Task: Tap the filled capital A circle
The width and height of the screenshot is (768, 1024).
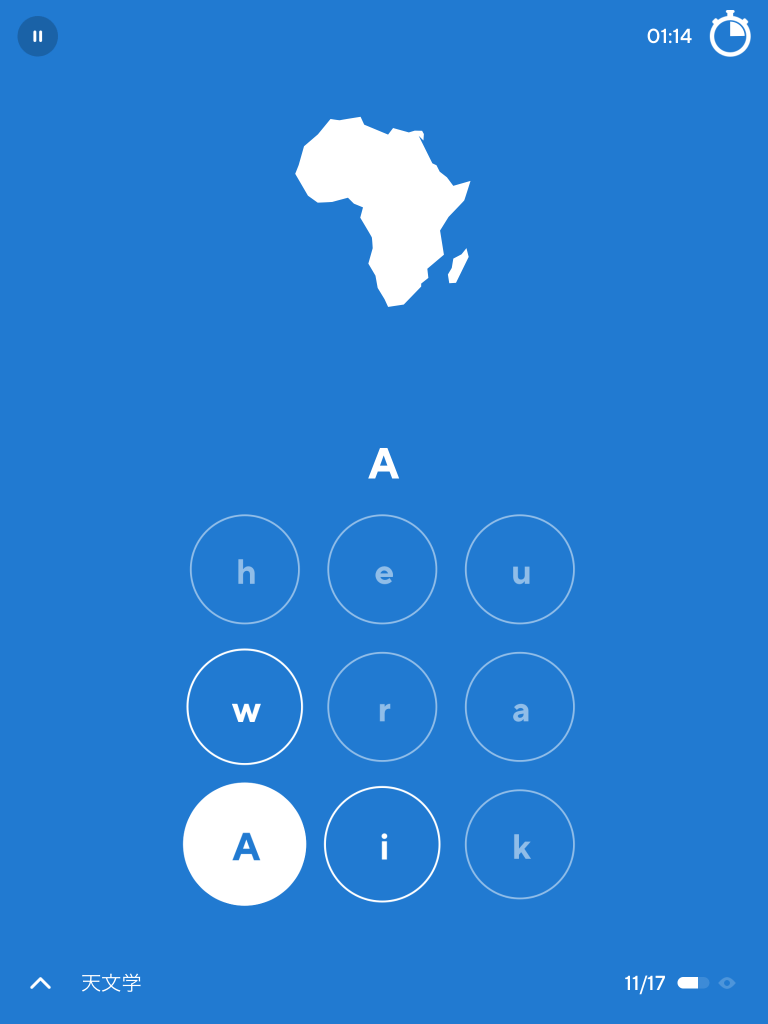Action: pyautogui.click(x=245, y=845)
